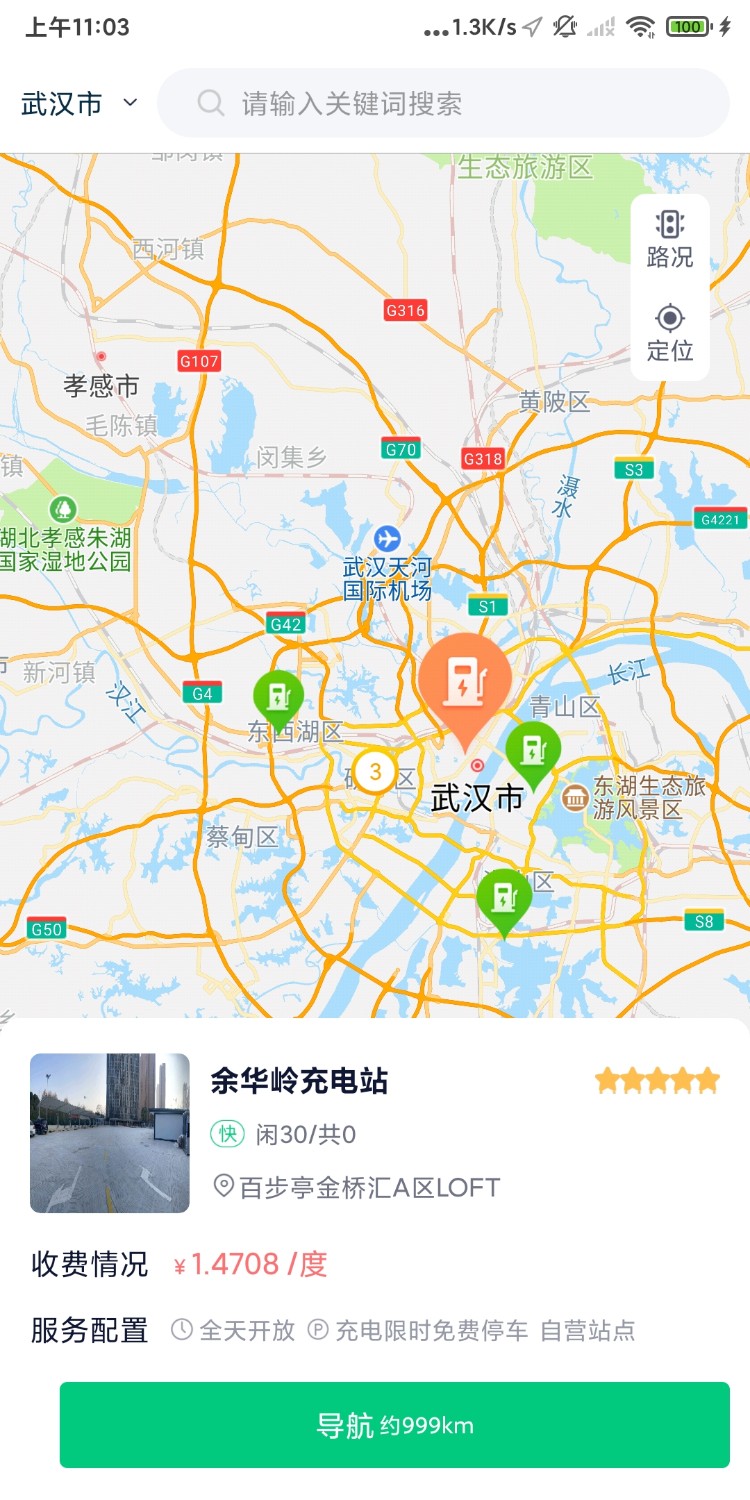Open the 余华岭充电站 station card

pos(375,1133)
